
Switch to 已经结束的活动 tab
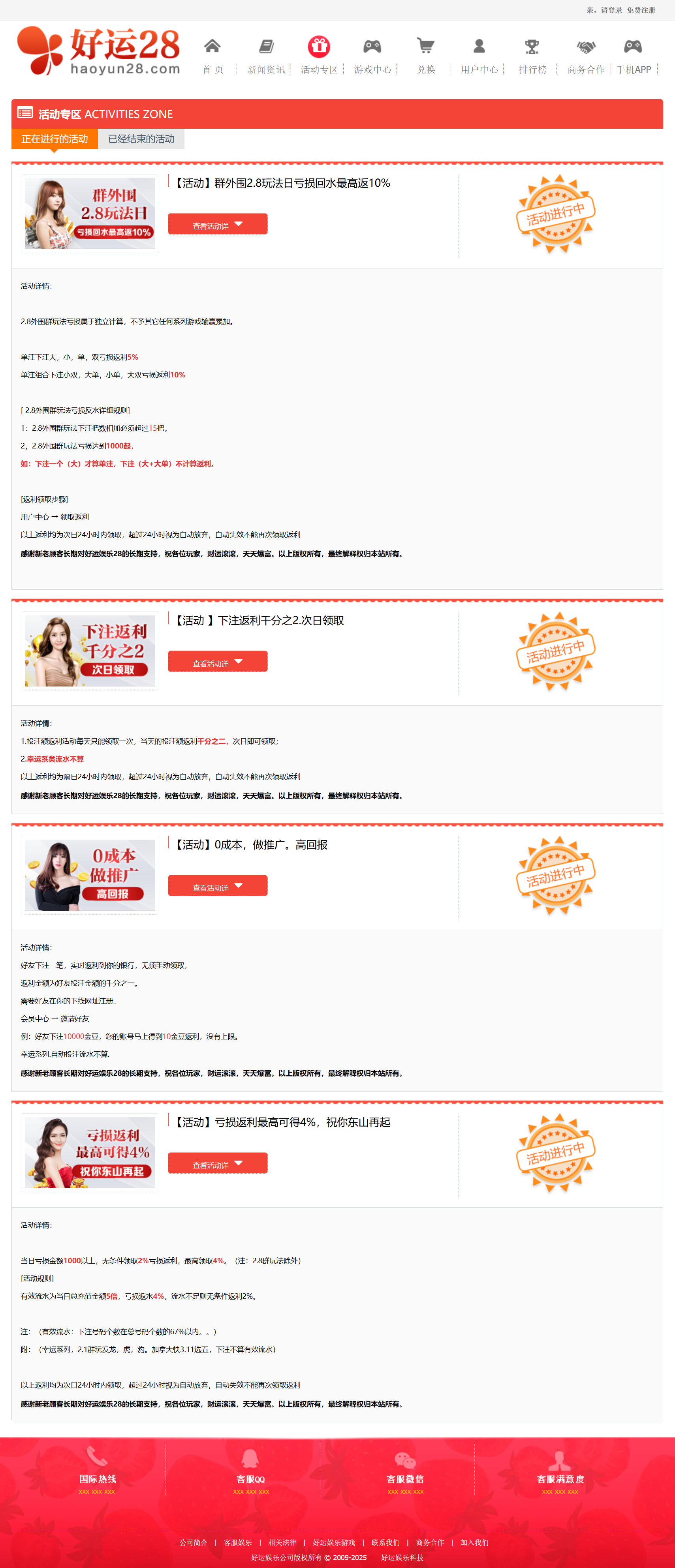(x=141, y=139)
